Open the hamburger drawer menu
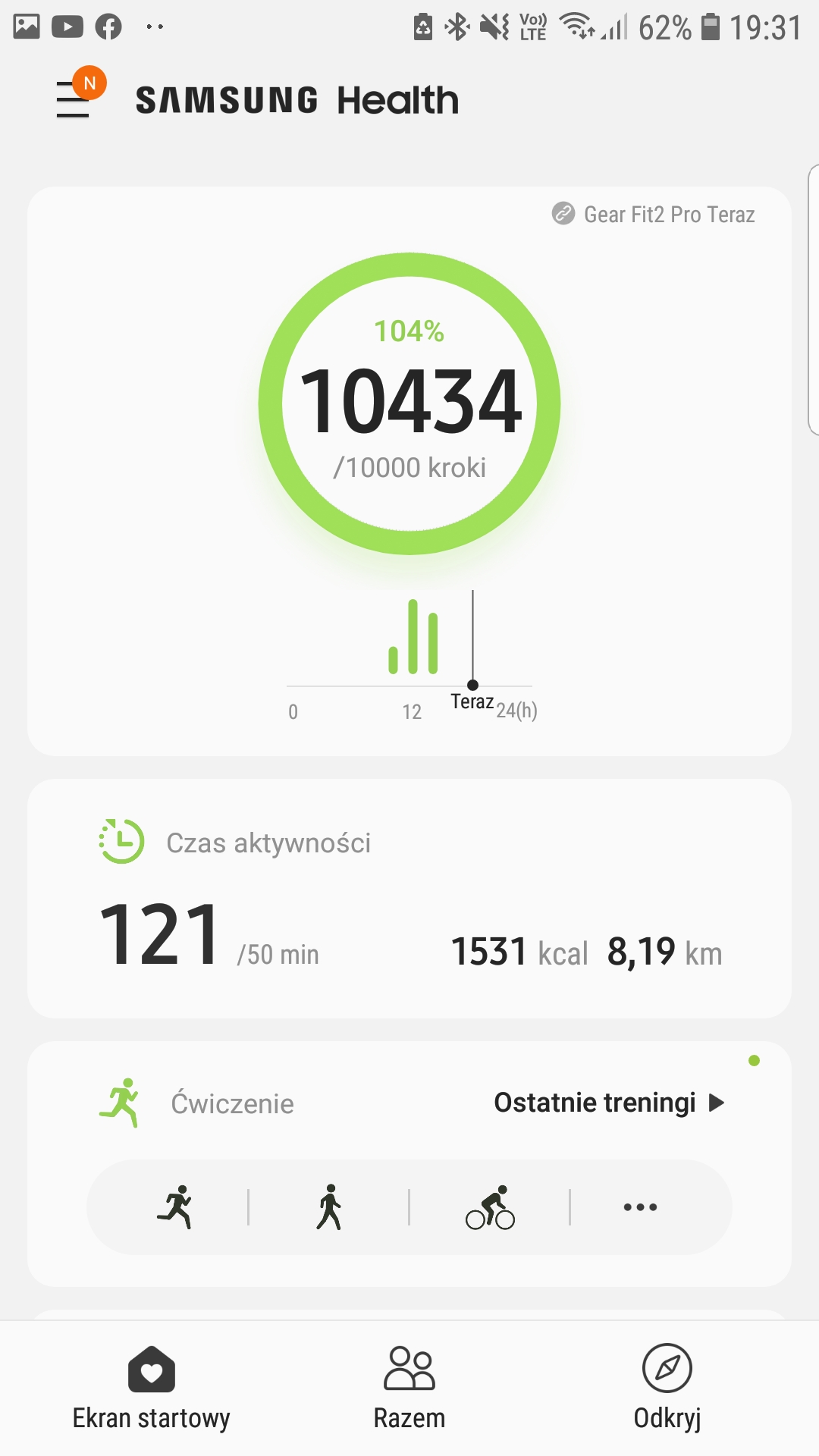 [74, 99]
